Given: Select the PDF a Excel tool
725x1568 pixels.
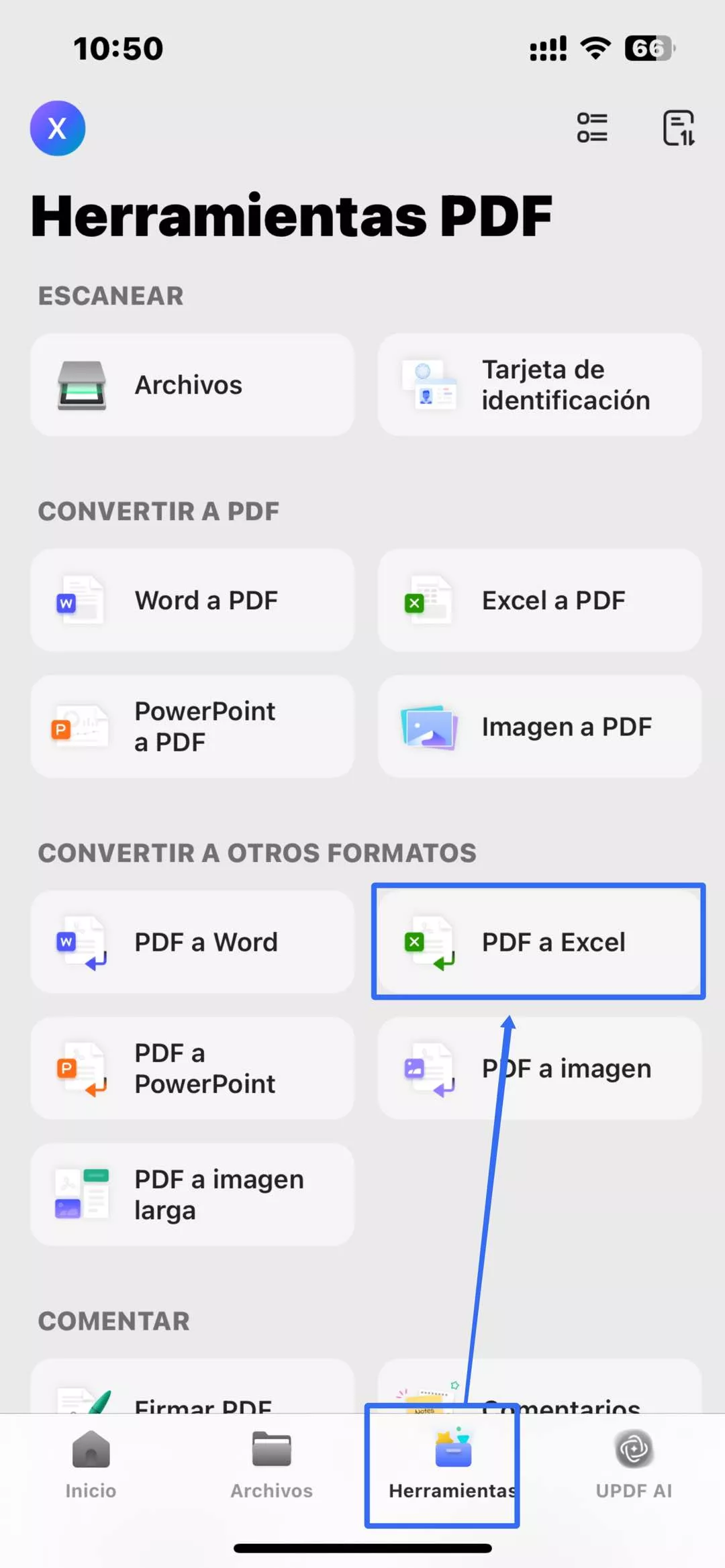Looking at the screenshot, I should click(539, 942).
